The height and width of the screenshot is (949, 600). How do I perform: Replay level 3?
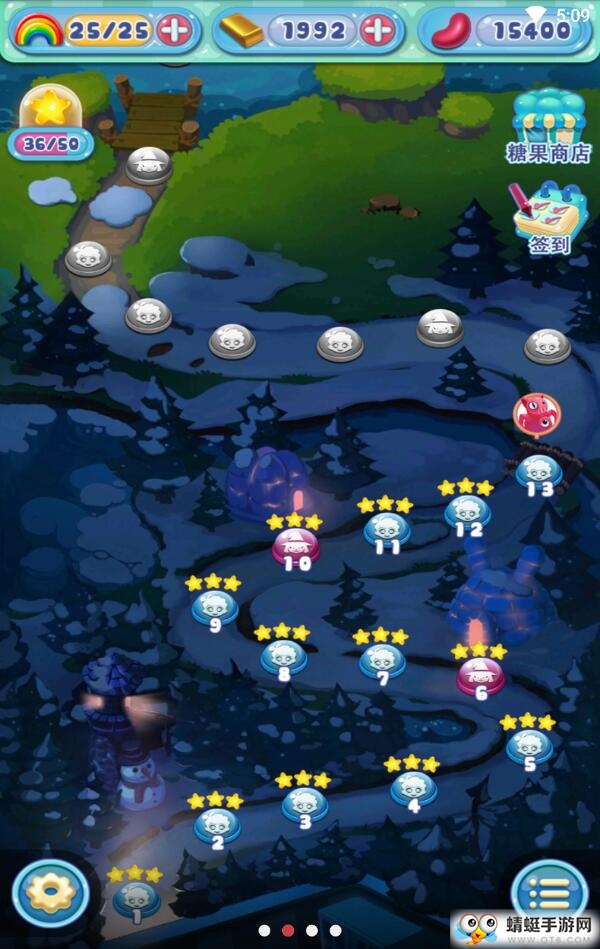(304, 803)
